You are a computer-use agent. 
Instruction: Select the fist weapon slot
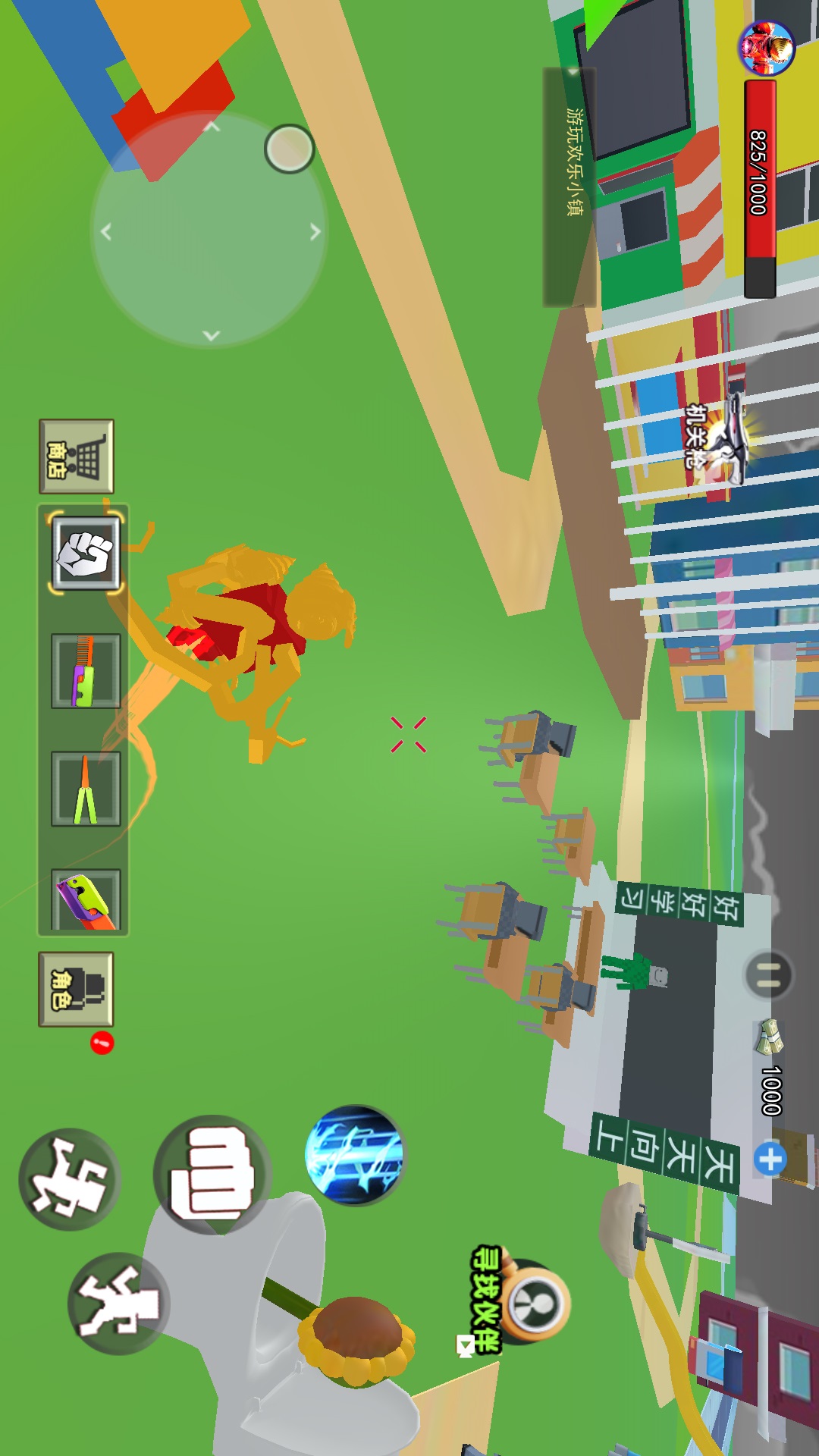[86, 554]
